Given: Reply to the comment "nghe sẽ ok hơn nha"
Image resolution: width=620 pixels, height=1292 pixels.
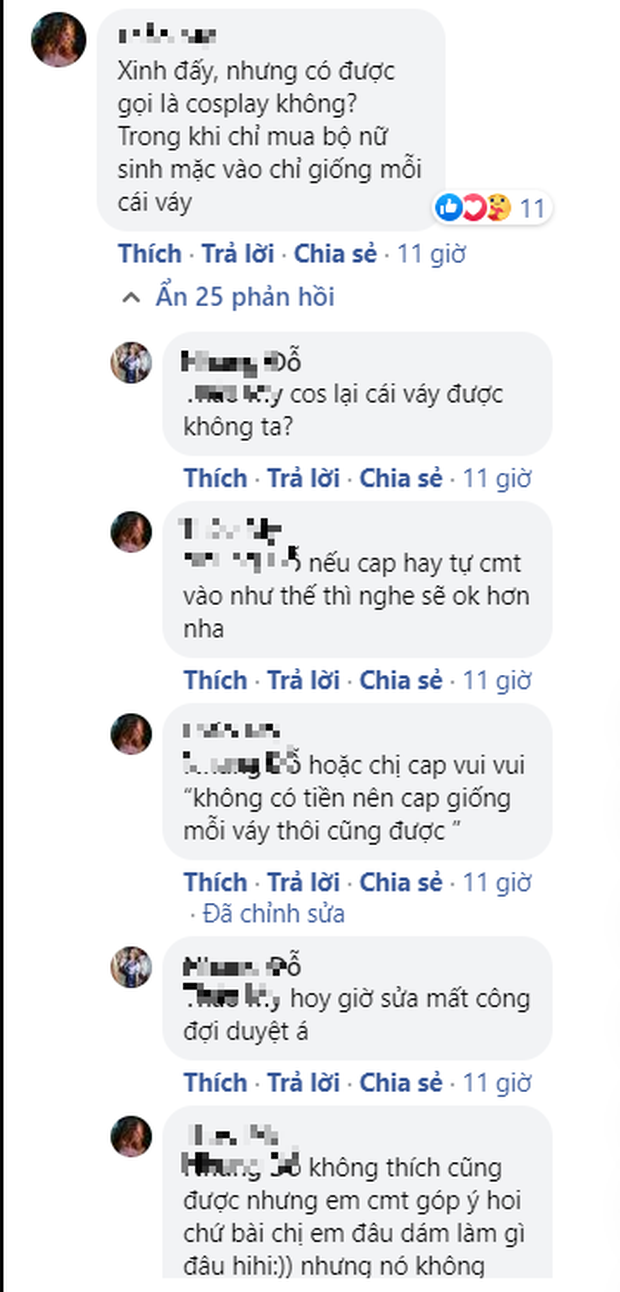Looking at the screenshot, I should [x=303, y=680].
